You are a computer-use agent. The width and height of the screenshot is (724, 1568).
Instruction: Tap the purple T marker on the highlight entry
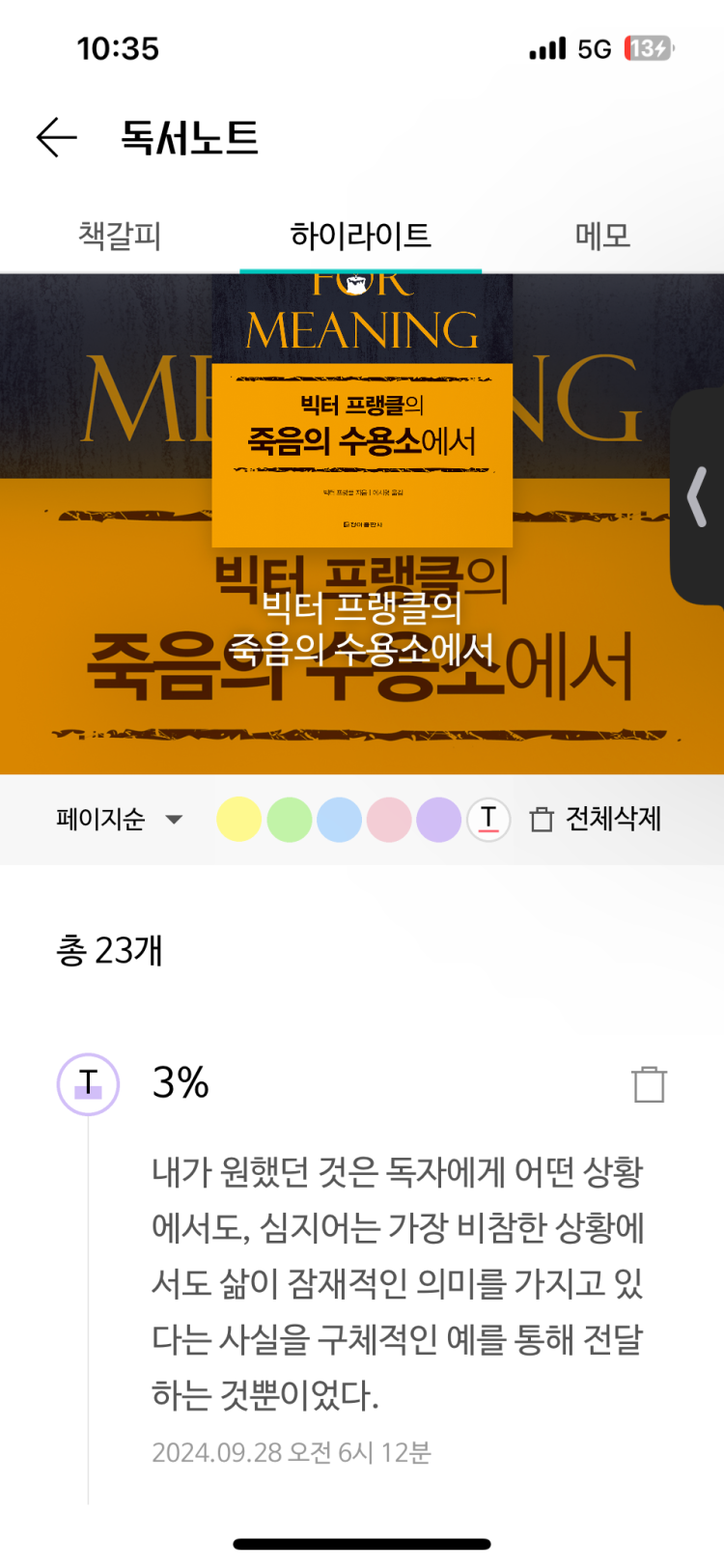pos(87,1085)
